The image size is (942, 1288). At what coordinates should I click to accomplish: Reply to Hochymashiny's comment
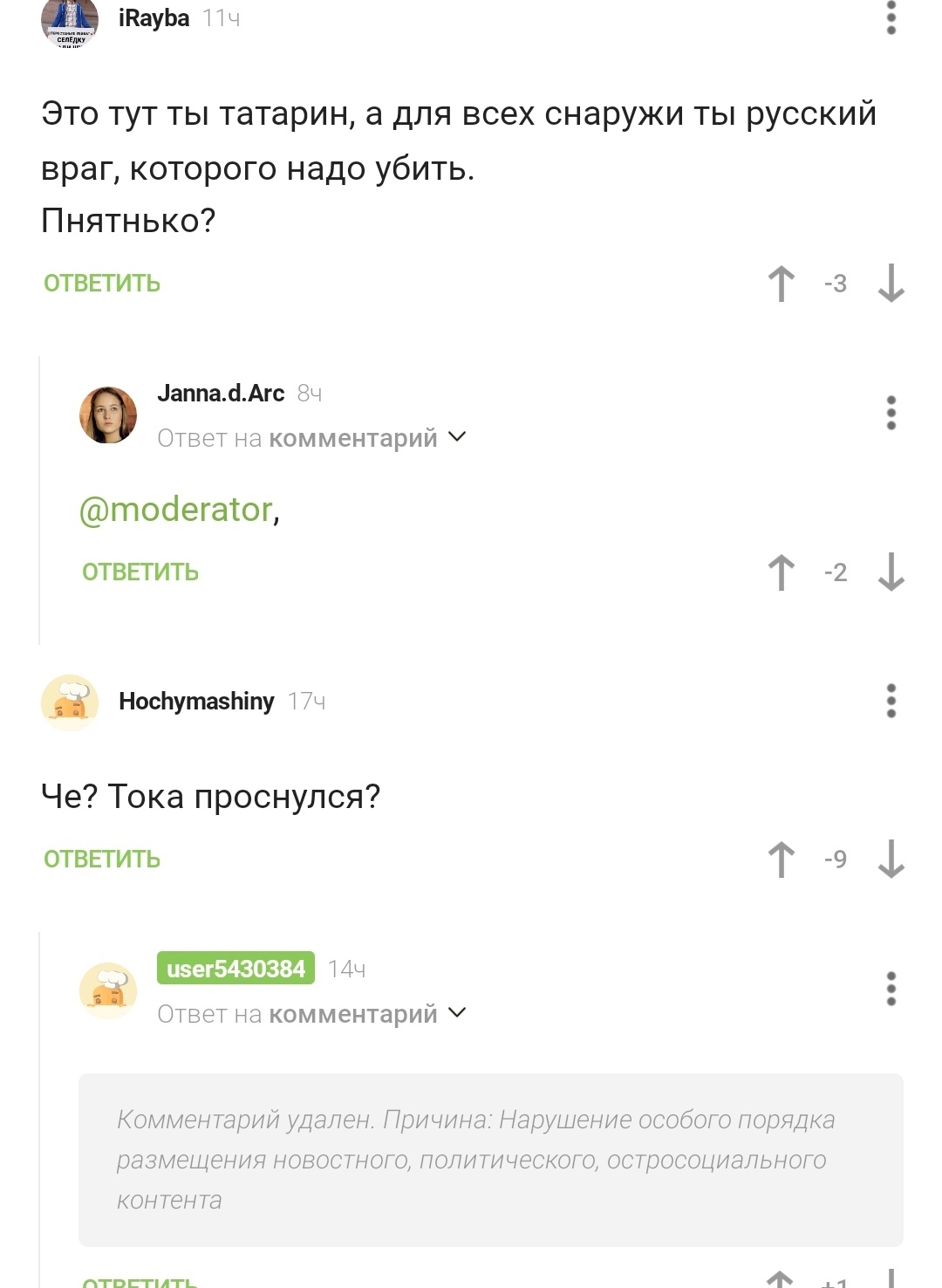(x=102, y=860)
